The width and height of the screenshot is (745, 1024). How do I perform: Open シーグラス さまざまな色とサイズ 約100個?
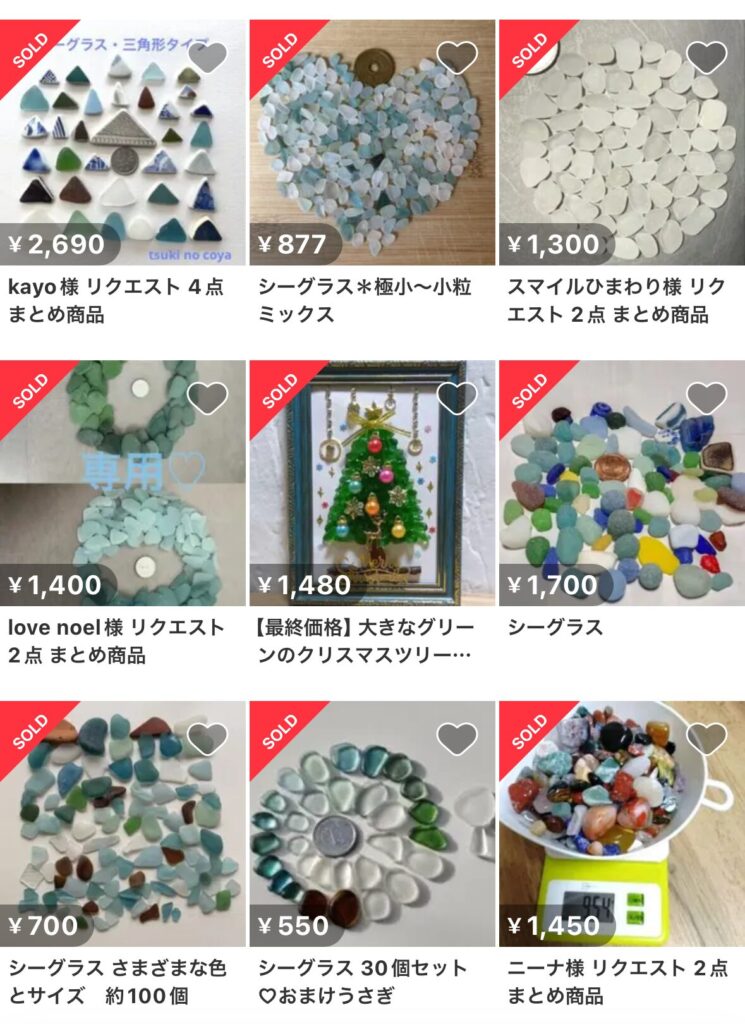coord(122,822)
